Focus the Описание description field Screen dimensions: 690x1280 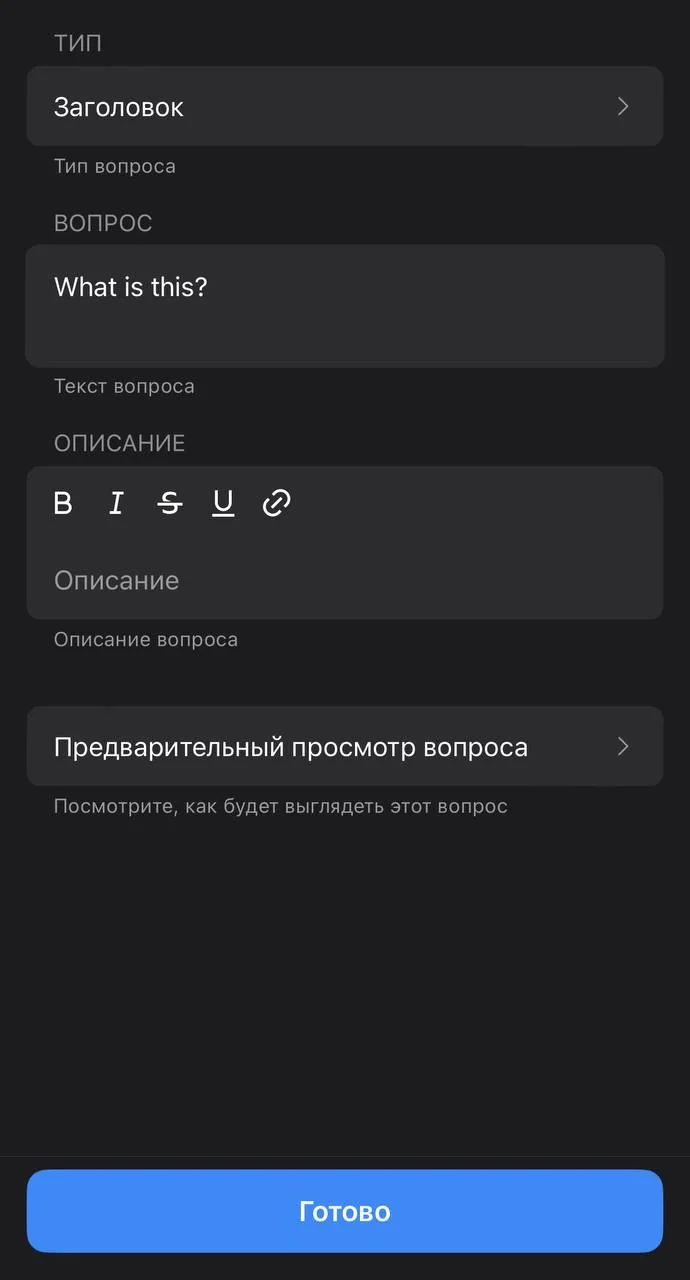(345, 580)
